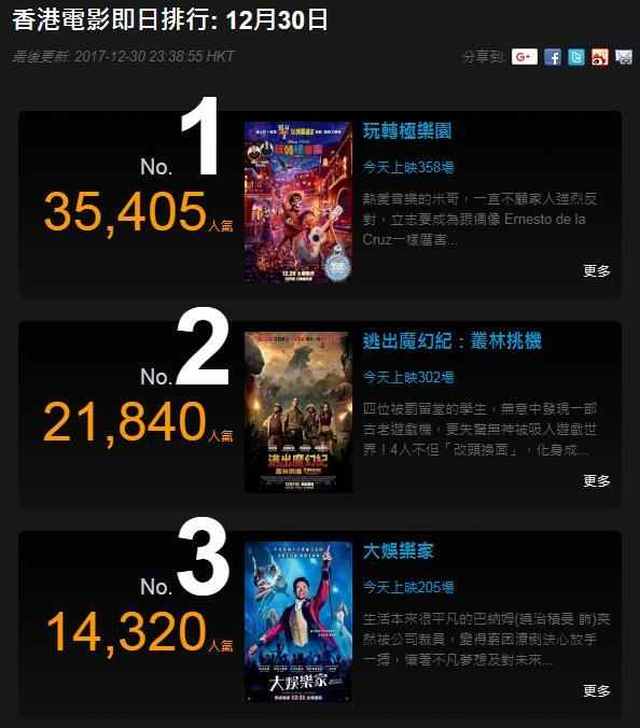Image resolution: width=640 pixels, height=728 pixels.
Task: Open the 玩轉極樂園 movie title link
Action: click(408, 131)
